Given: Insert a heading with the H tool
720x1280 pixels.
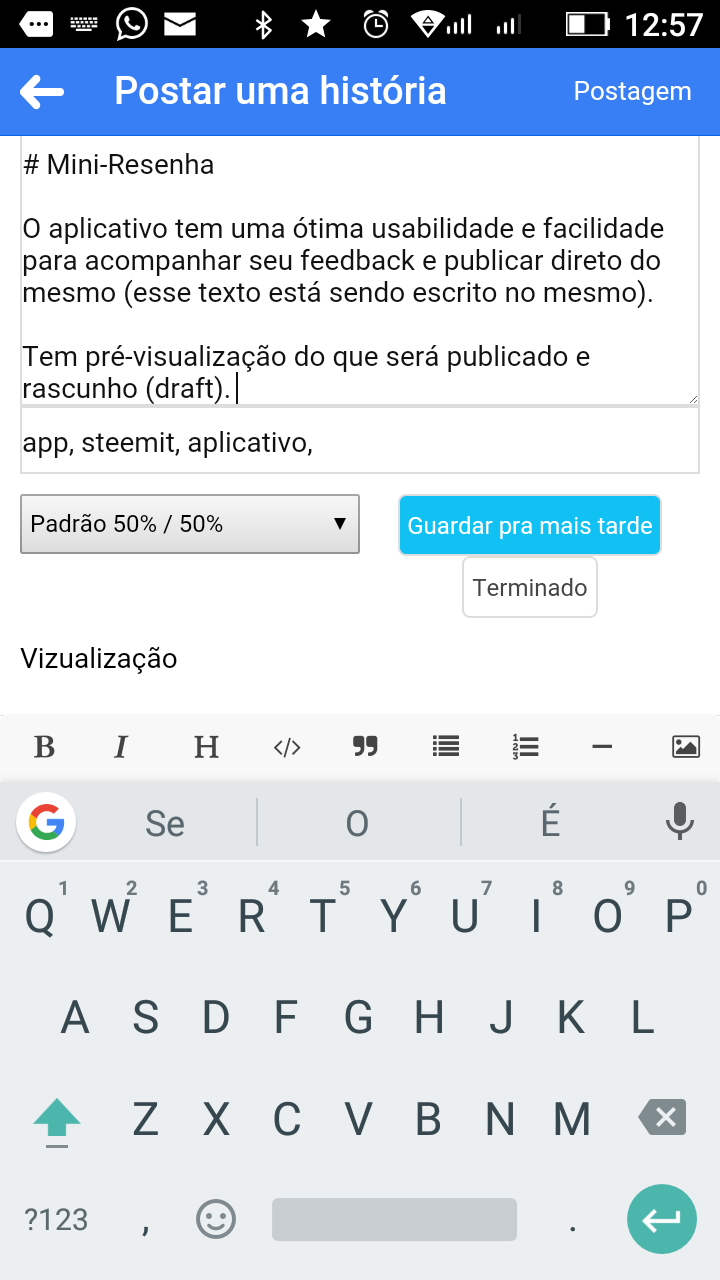Looking at the screenshot, I should coord(206,747).
